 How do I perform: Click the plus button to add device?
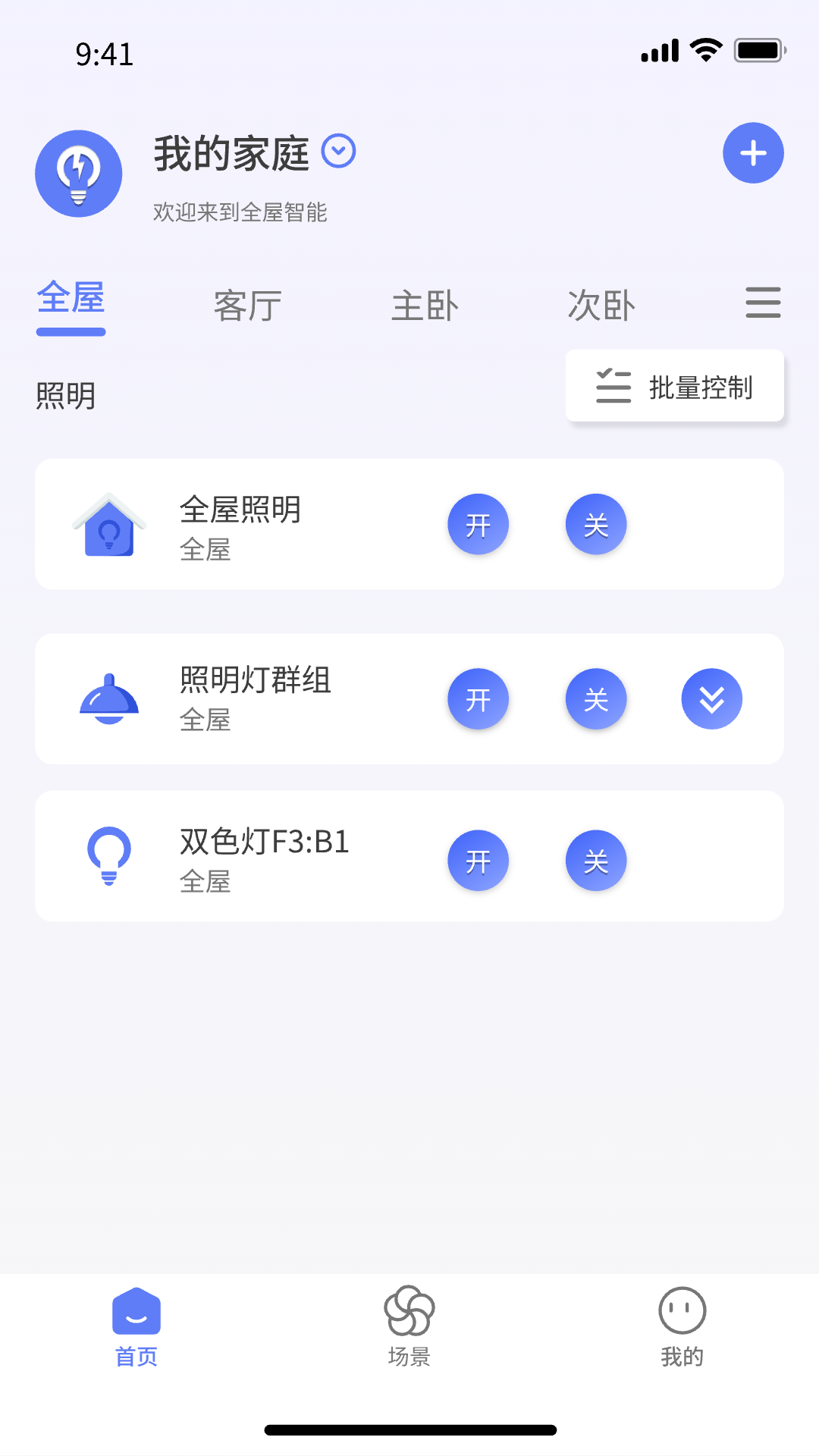tap(753, 152)
